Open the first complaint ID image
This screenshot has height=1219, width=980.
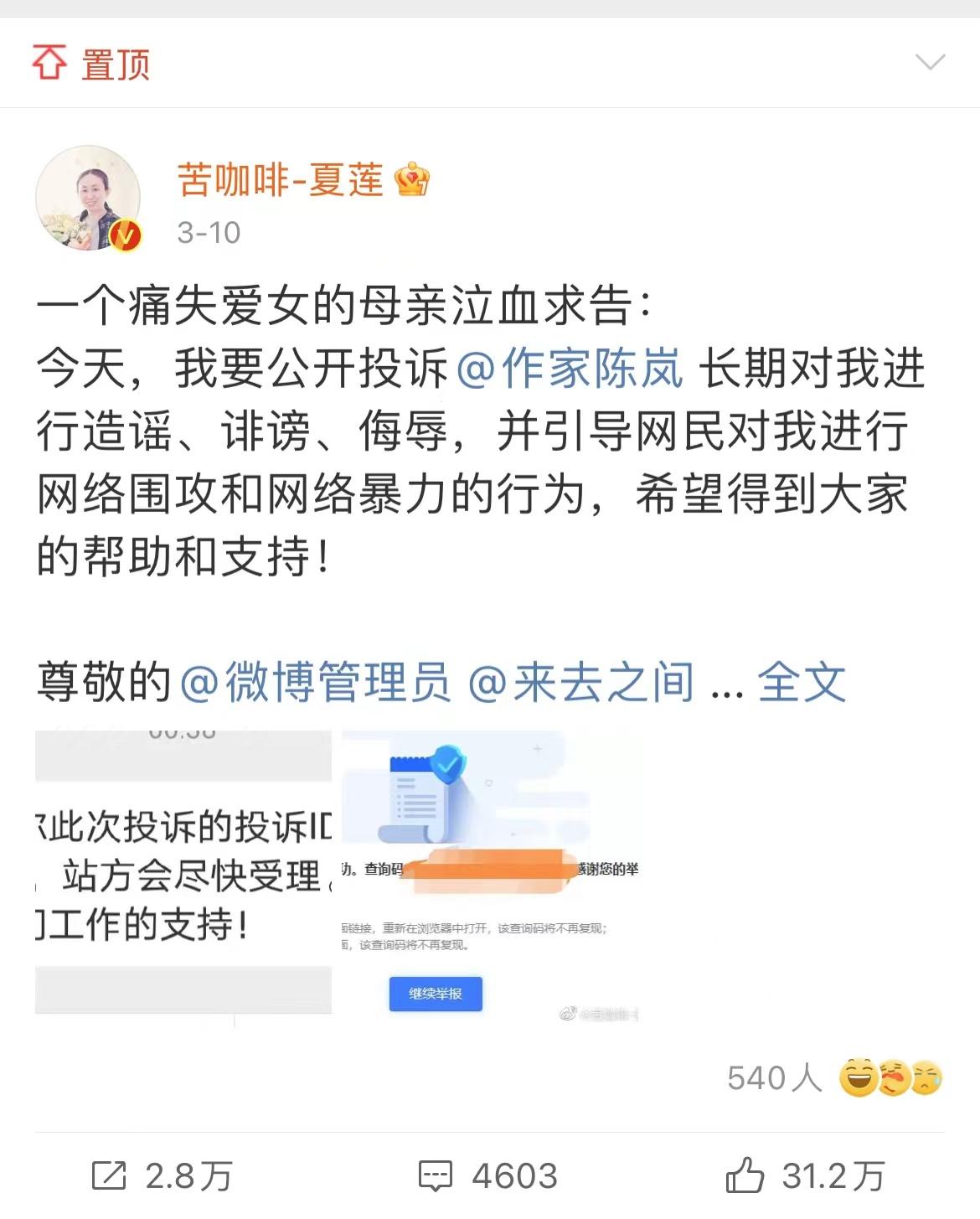pyautogui.click(x=183, y=871)
